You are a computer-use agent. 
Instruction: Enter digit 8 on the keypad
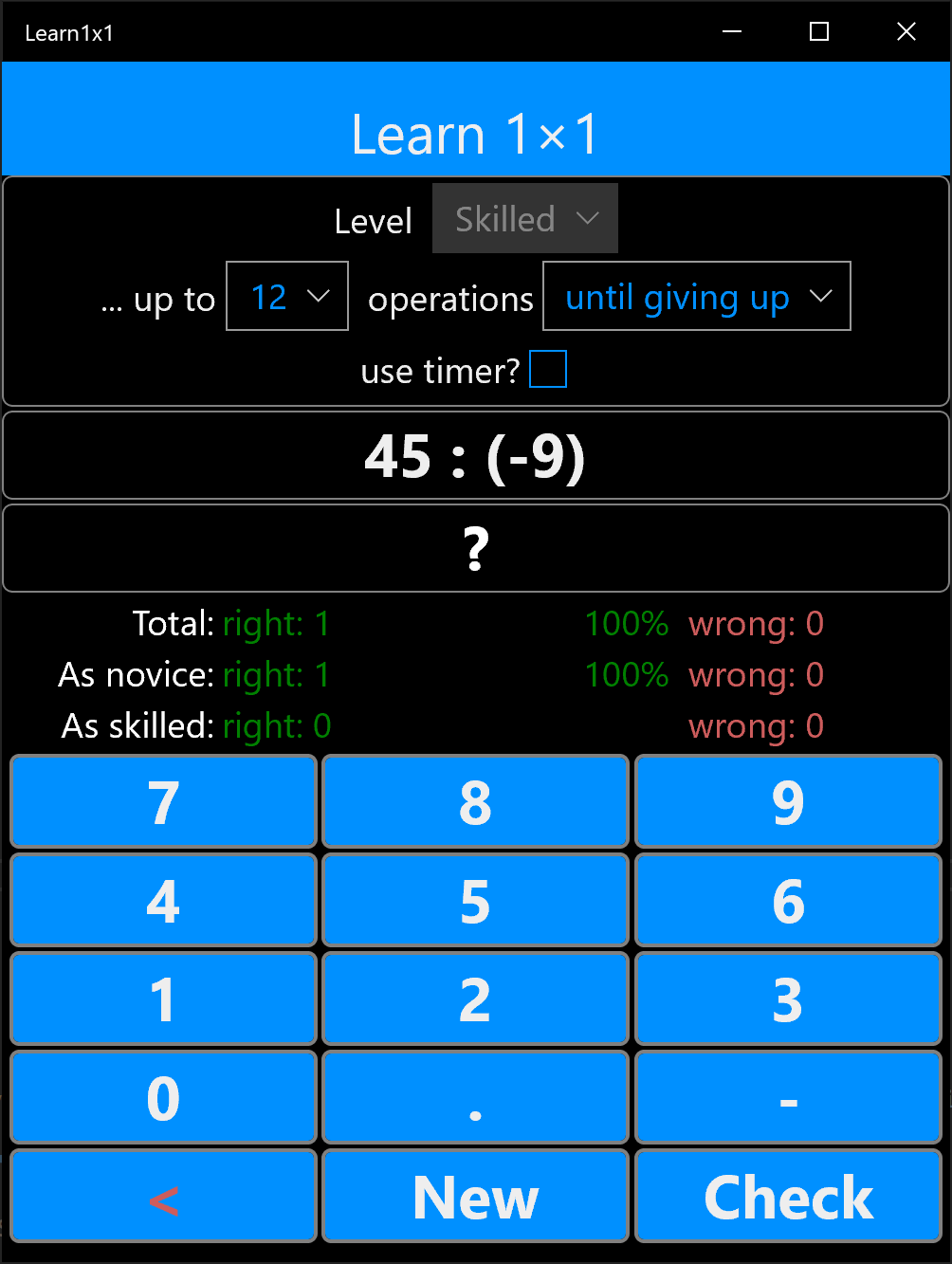pos(475,802)
